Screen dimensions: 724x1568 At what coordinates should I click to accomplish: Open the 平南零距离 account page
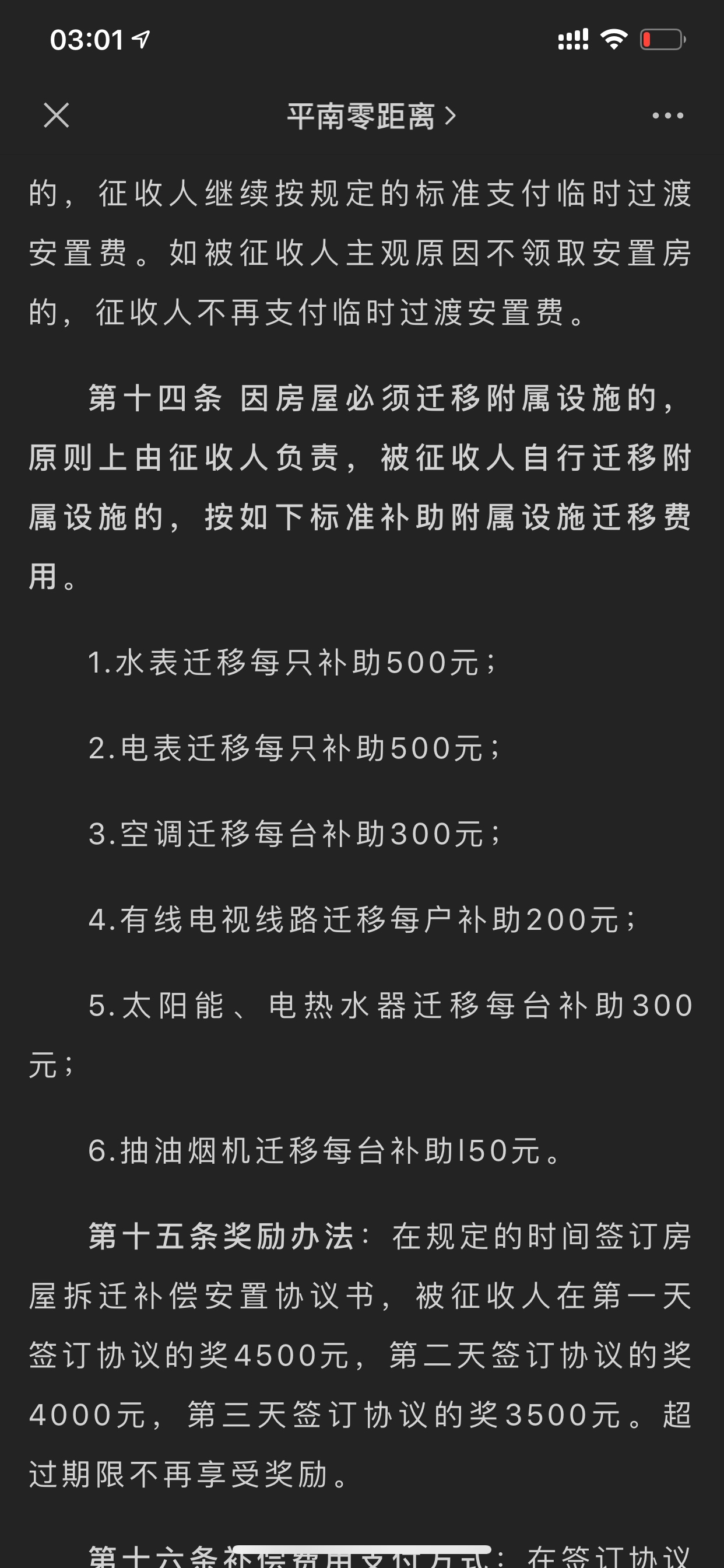coord(370,116)
